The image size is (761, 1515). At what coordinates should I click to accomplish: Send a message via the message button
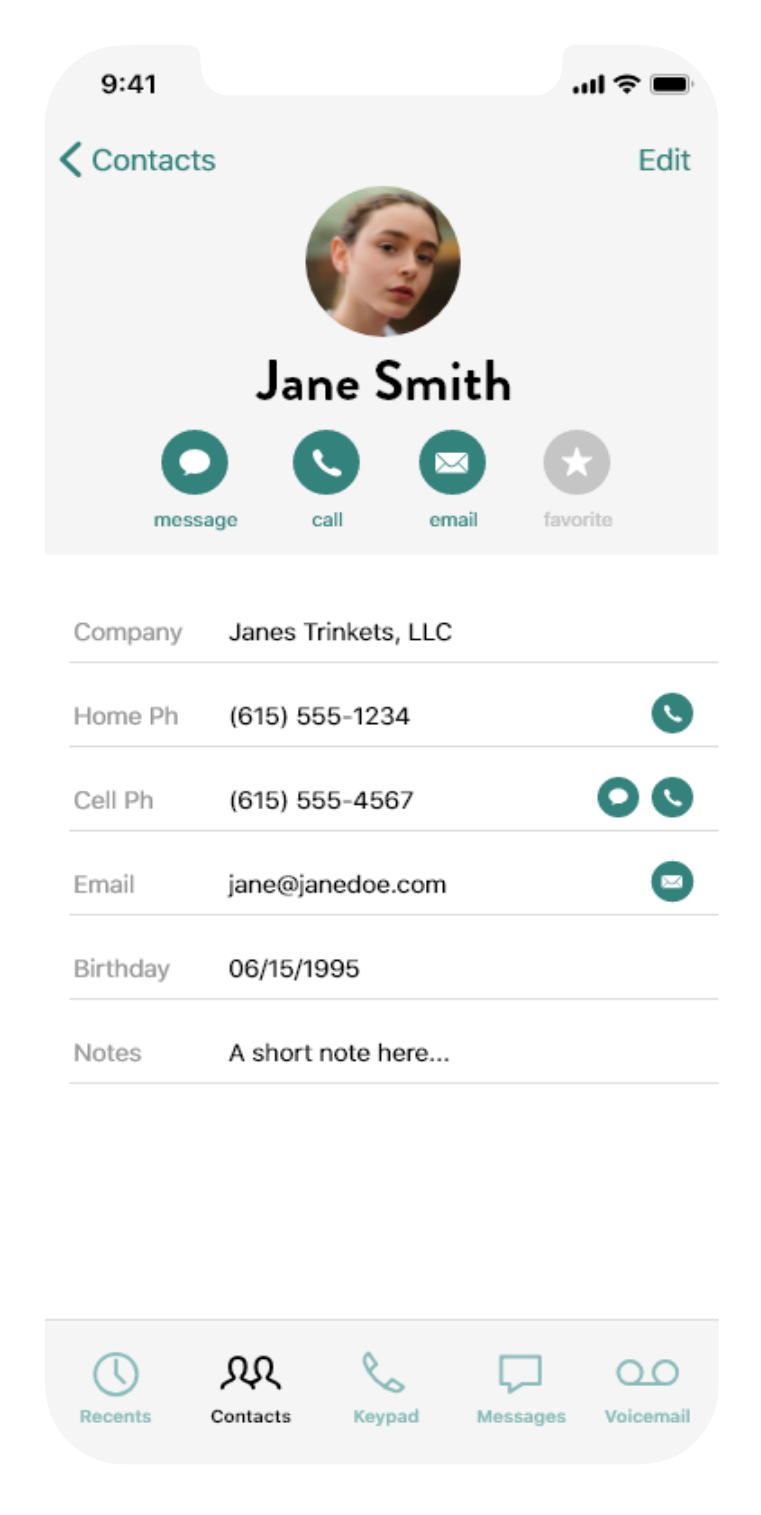(x=195, y=463)
